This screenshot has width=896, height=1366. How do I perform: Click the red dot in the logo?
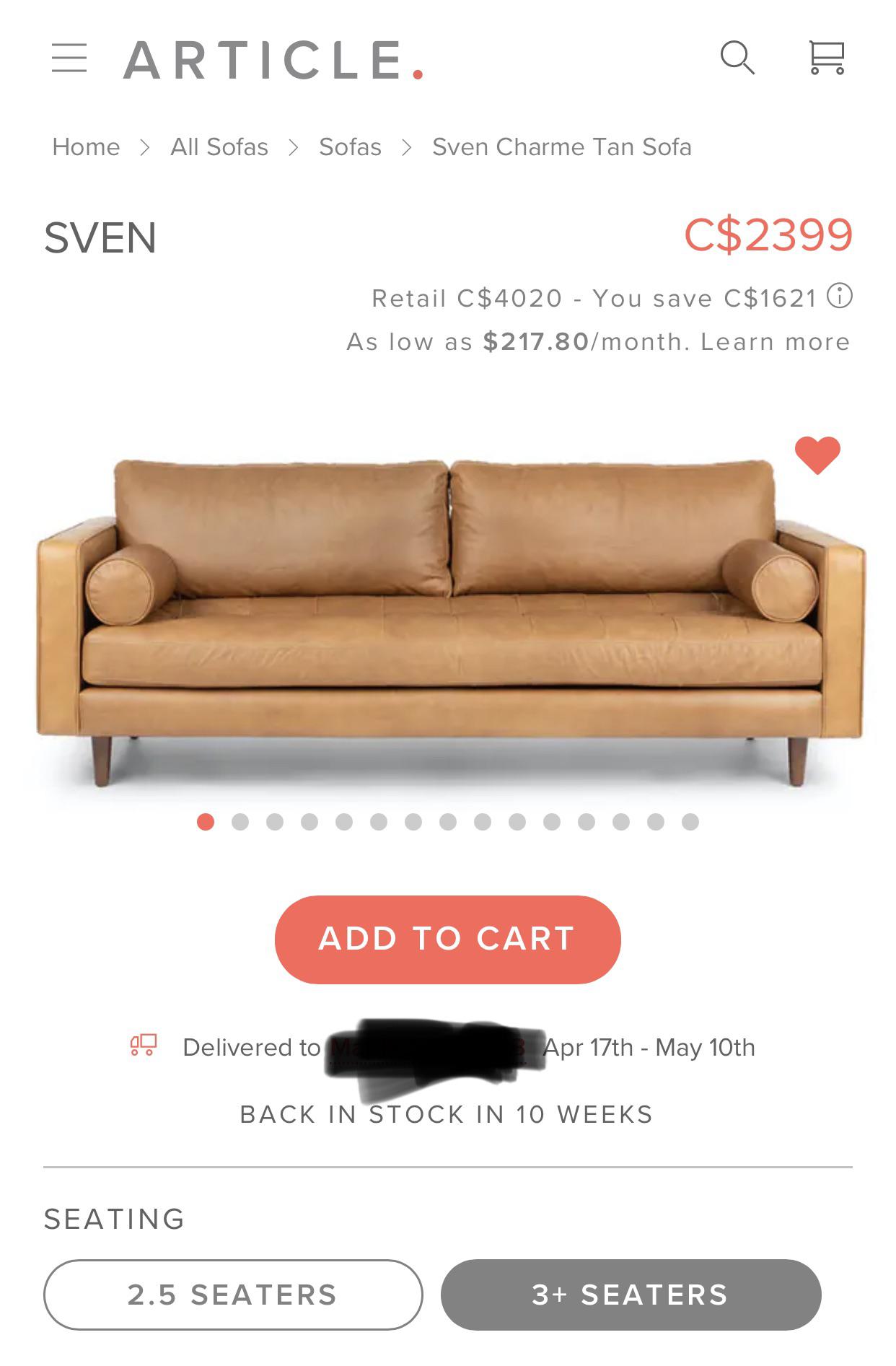pyautogui.click(x=418, y=72)
